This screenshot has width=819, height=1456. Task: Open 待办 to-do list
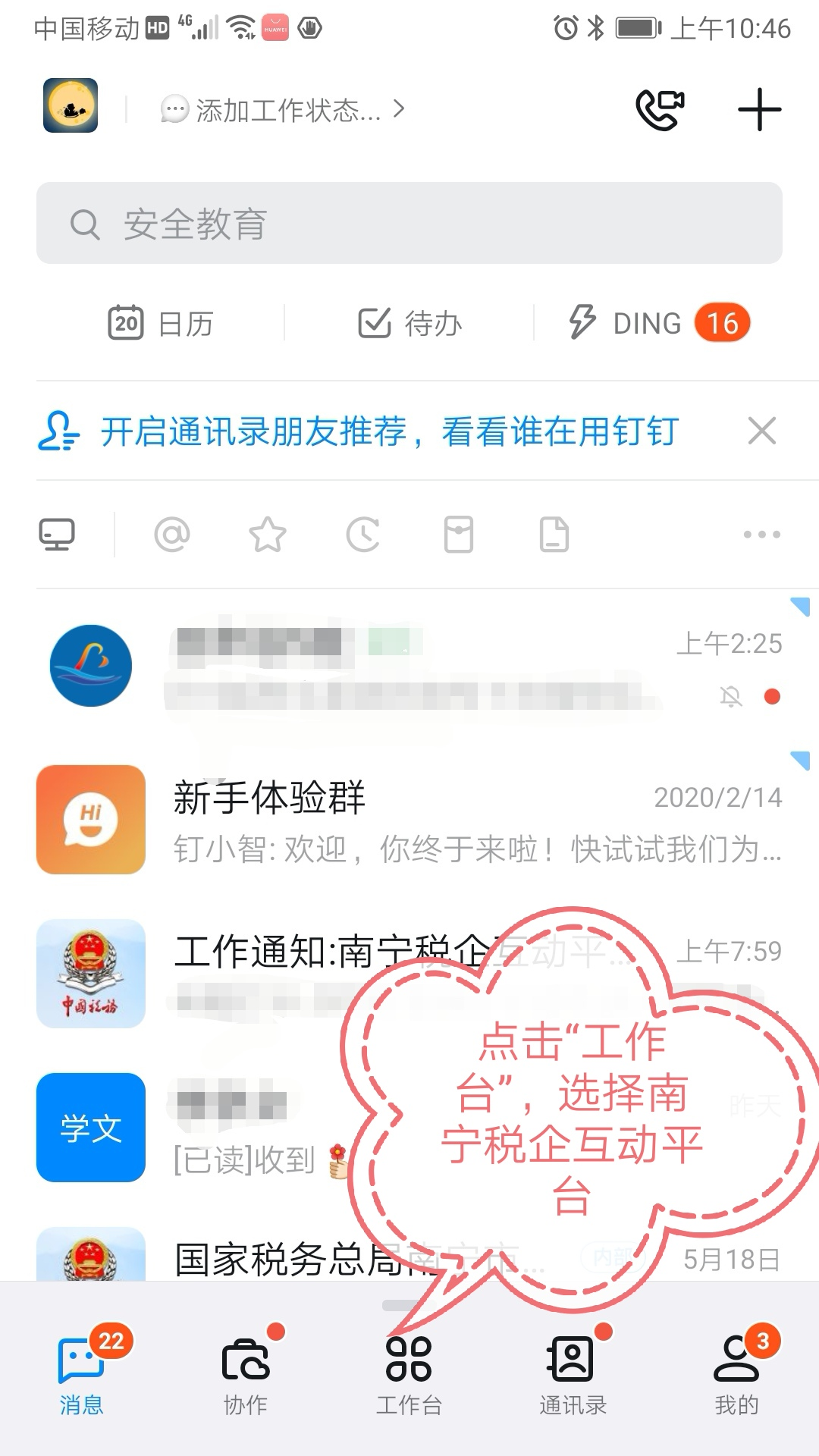click(x=410, y=324)
